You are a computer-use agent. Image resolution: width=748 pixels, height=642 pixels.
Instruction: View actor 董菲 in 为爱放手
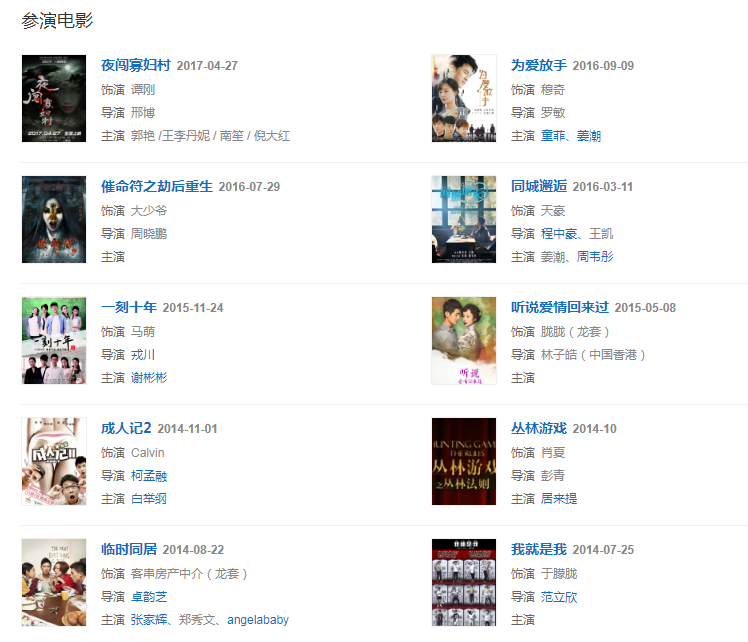tap(553, 136)
